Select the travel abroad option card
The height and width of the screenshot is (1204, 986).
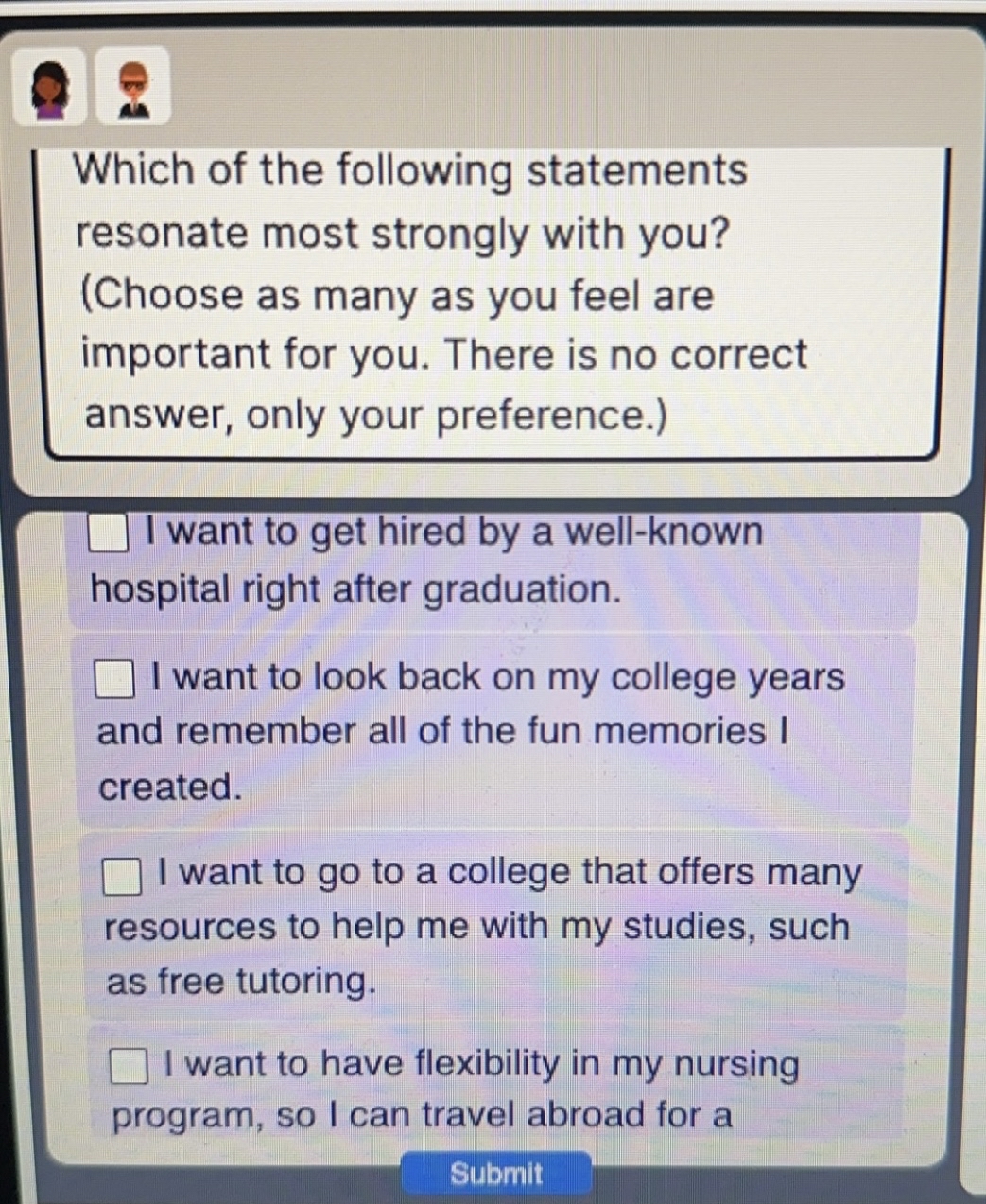click(x=492, y=1088)
